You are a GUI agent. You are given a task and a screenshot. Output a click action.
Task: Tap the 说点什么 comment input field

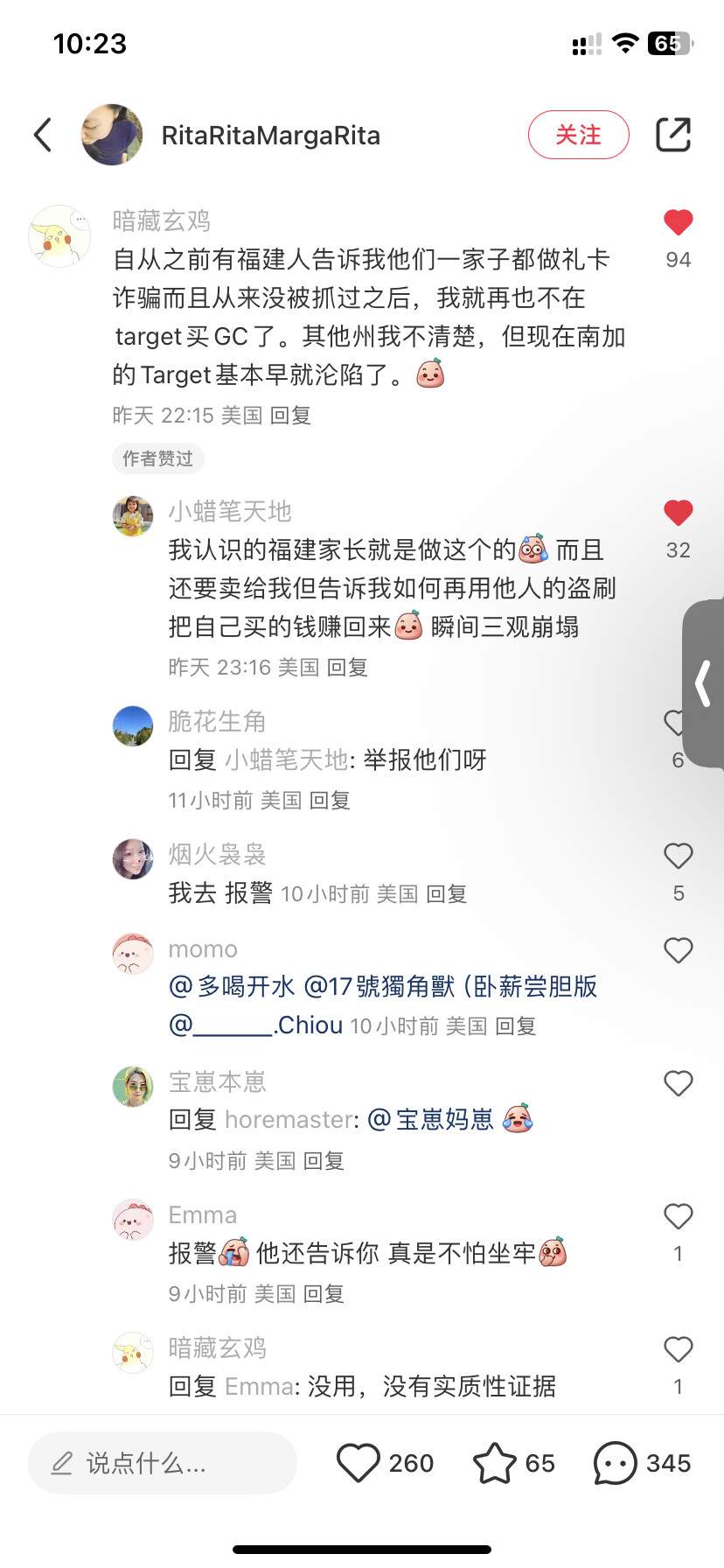click(163, 1463)
